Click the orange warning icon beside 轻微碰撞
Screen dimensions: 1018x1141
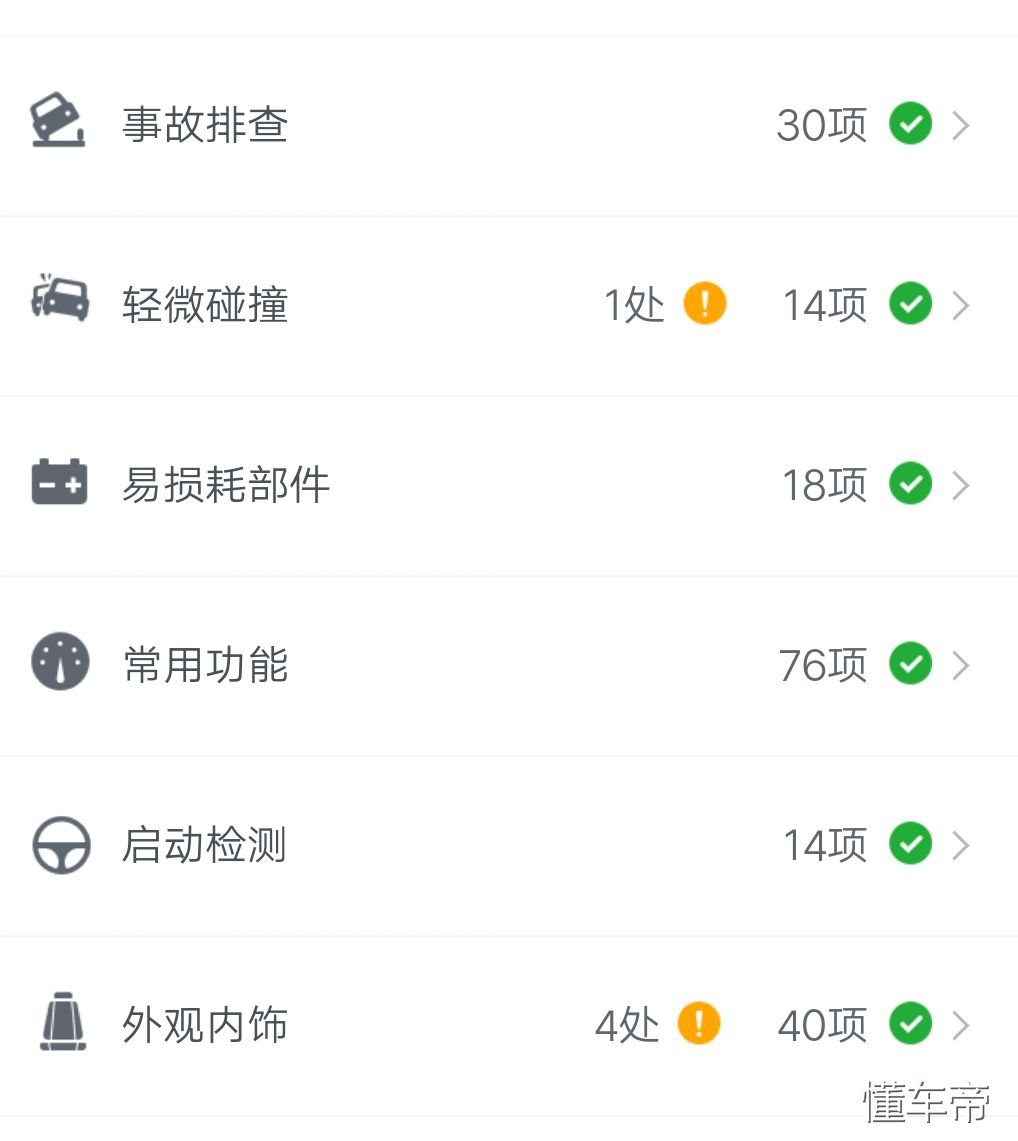click(704, 303)
